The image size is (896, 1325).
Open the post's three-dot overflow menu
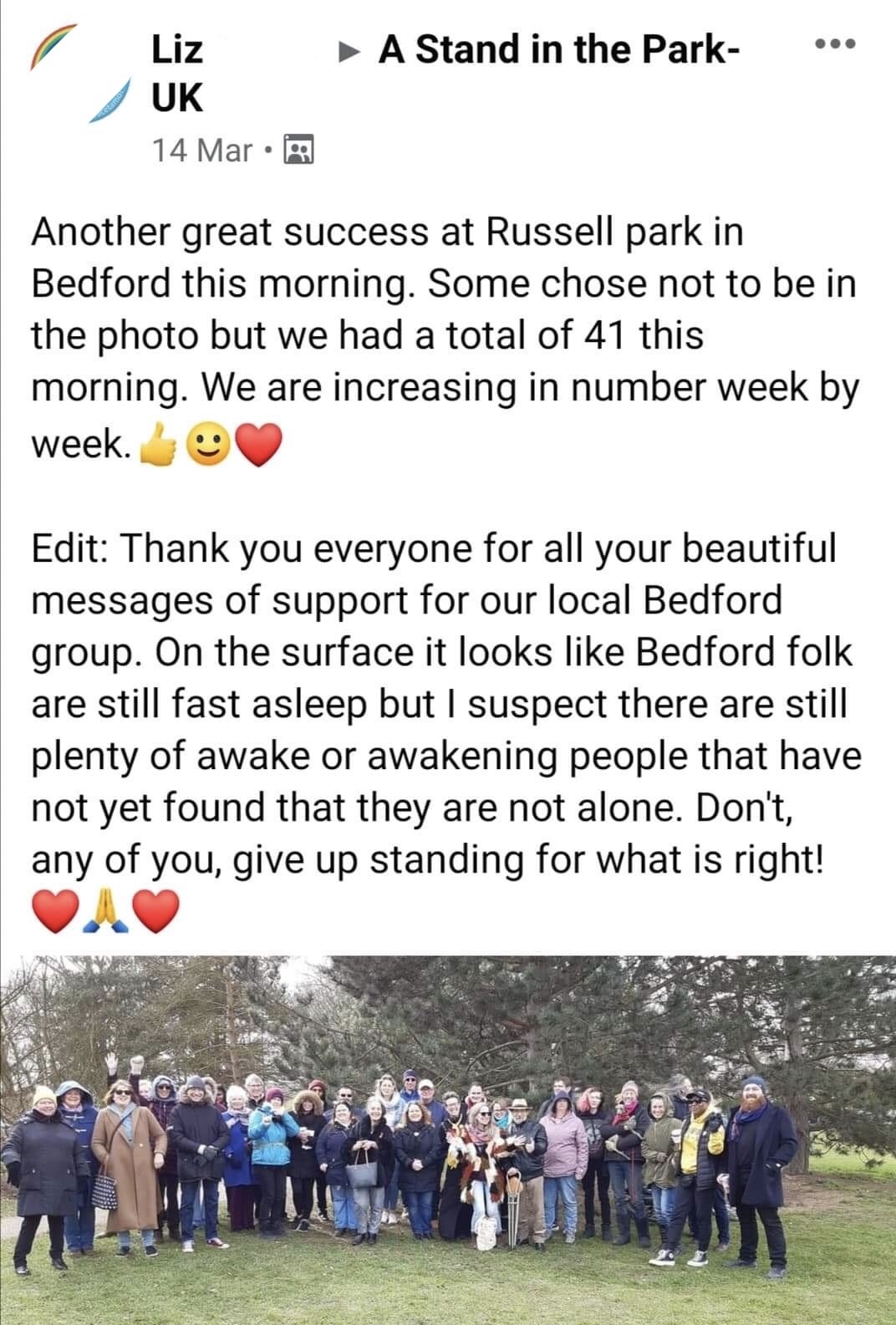pos(835,45)
